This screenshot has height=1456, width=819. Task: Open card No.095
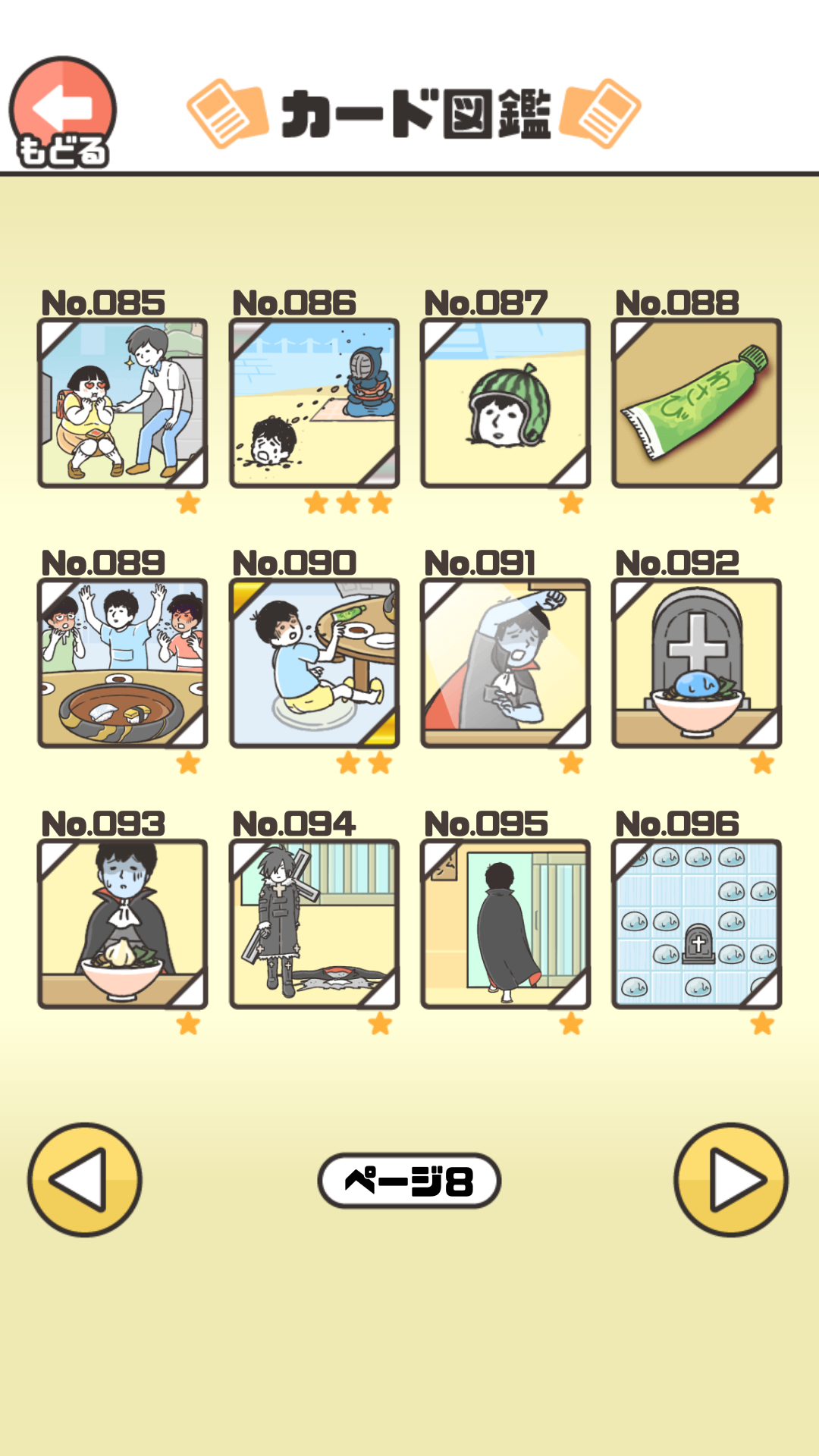pos(505,924)
